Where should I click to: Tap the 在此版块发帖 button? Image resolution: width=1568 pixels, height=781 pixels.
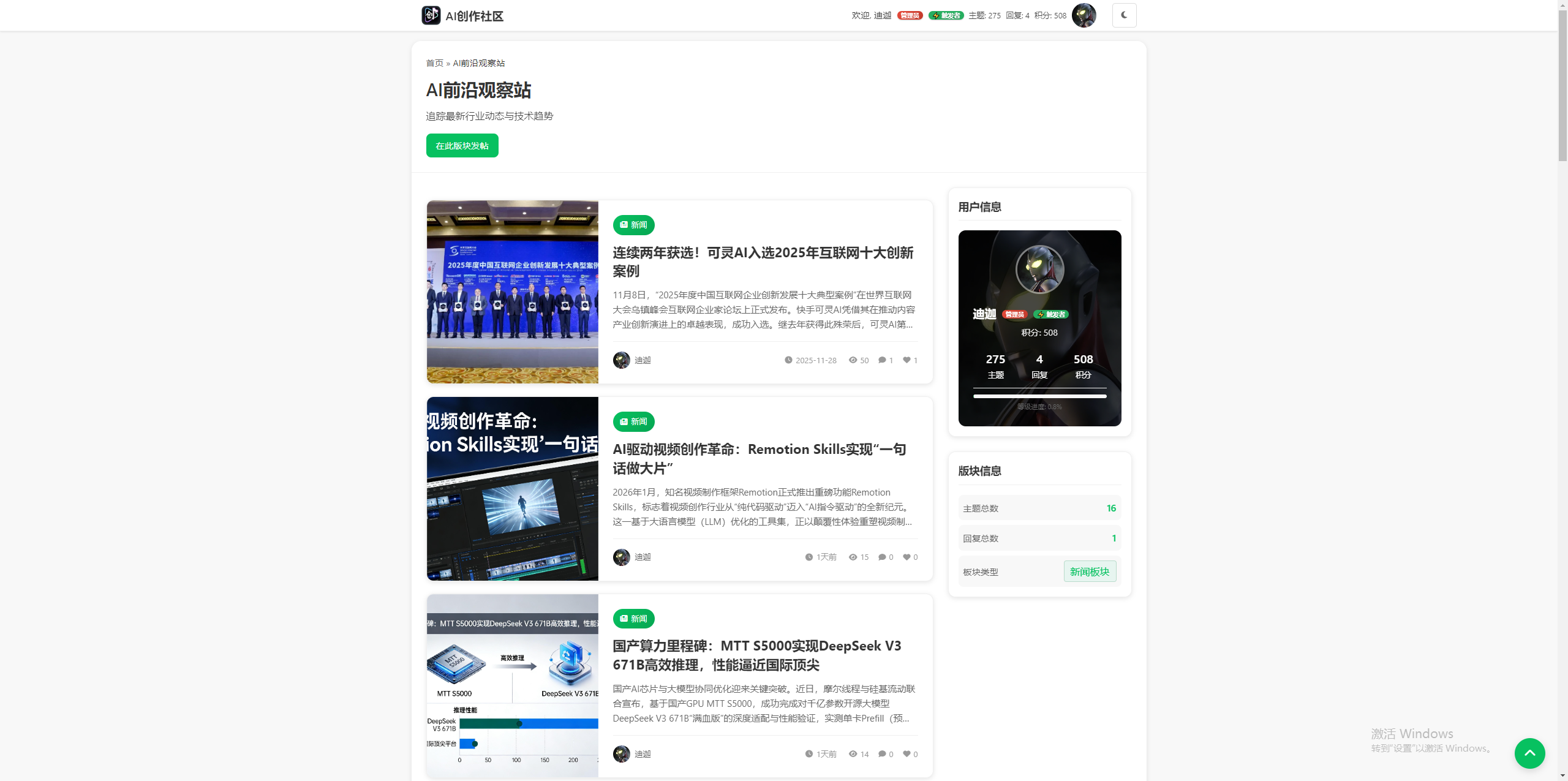[462, 146]
